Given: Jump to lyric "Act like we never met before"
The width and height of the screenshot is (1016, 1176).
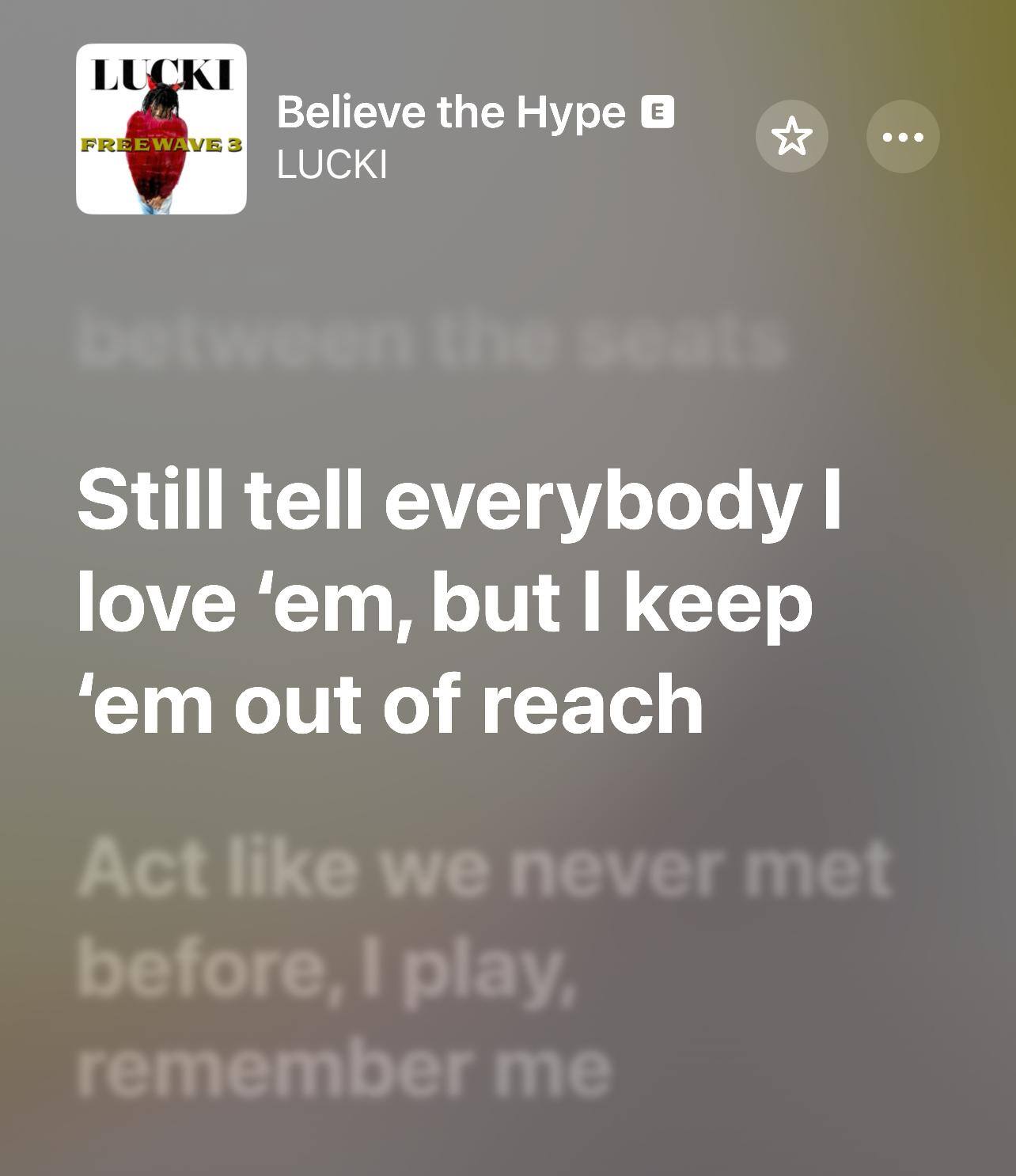Looking at the screenshot, I should click(x=484, y=967).
